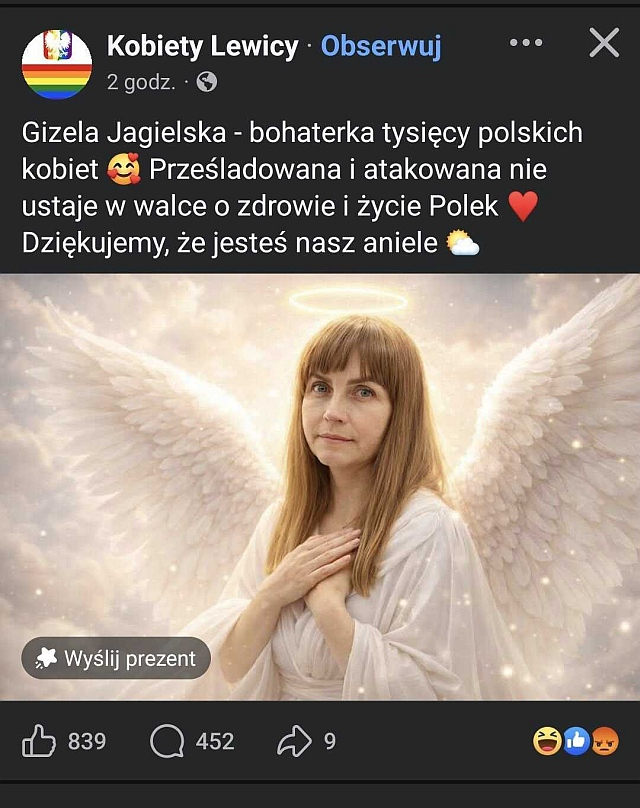
Task: Open the Kobiety Lewicy page avatar
Action: point(56,63)
